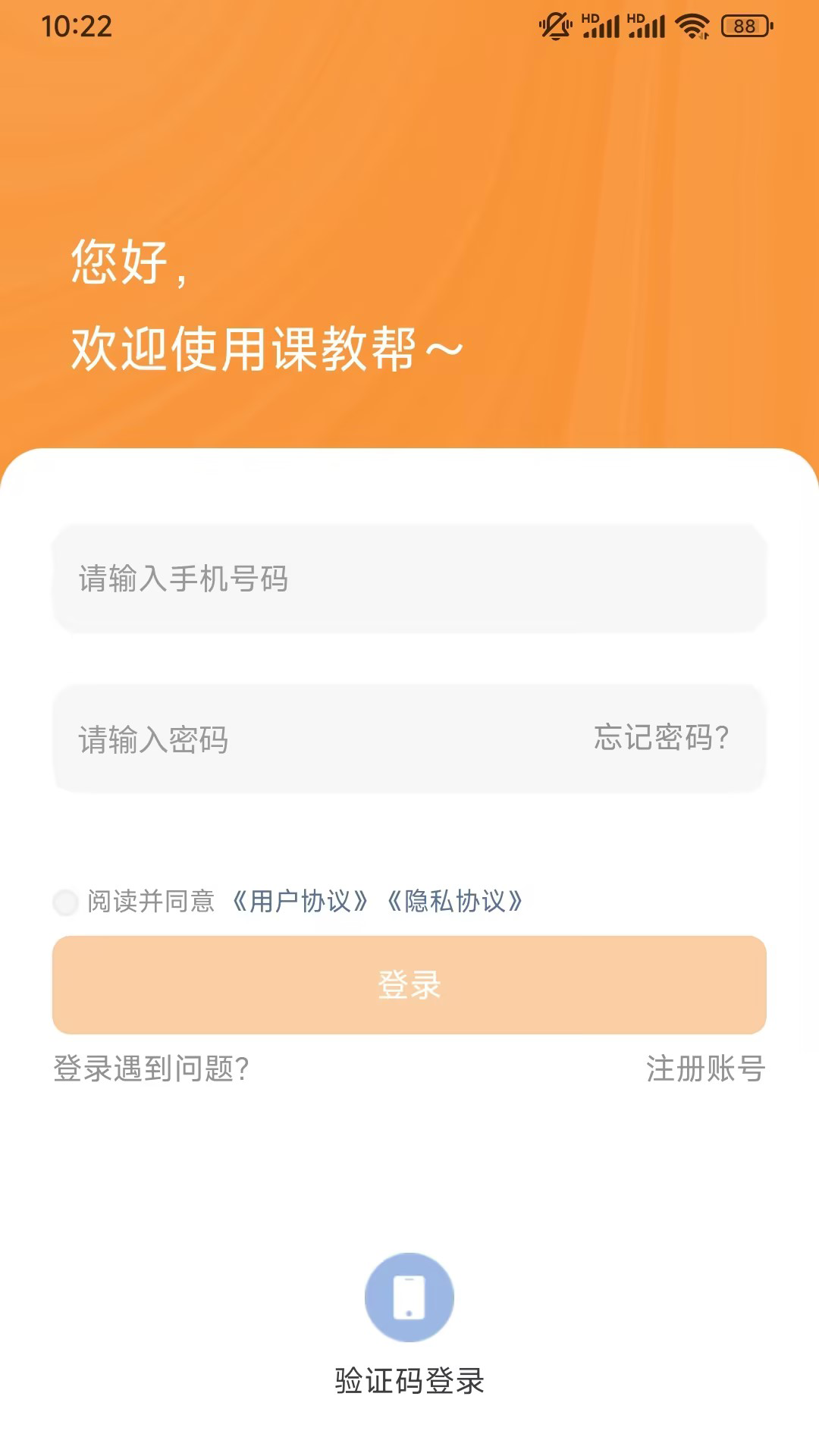The height and width of the screenshot is (1456, 819).
Task: Tap the phone icon for verification code login
Action: (x=409, y=1297)
